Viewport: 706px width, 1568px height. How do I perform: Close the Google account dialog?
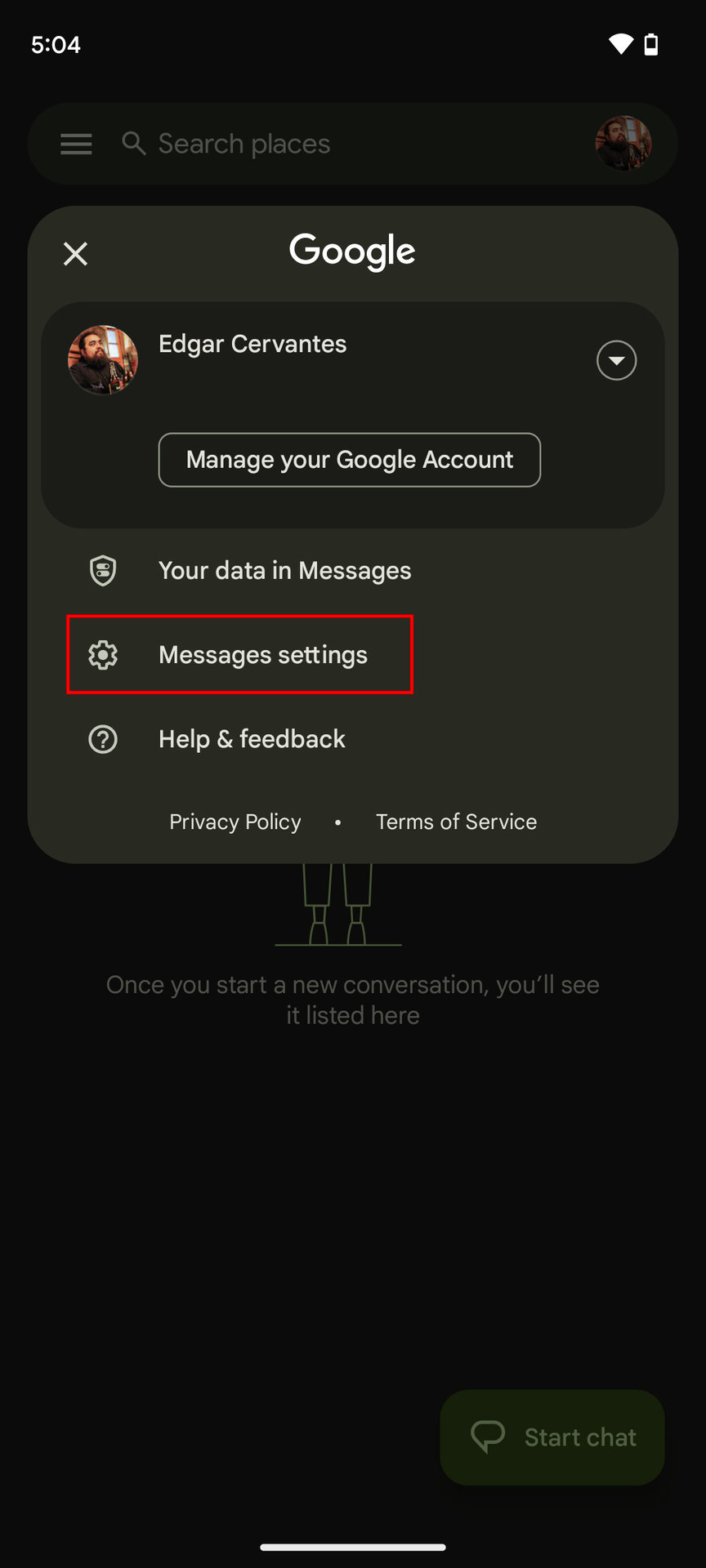click(75, 254)
